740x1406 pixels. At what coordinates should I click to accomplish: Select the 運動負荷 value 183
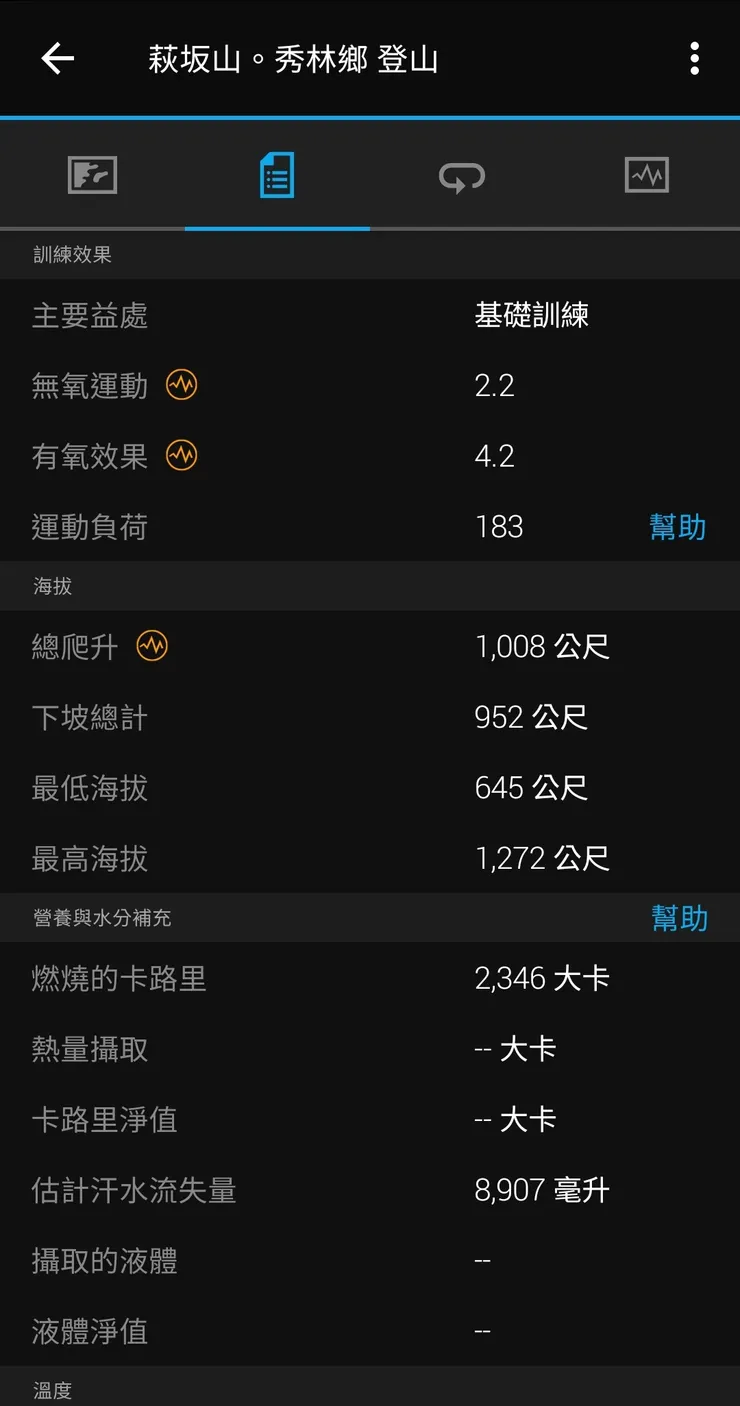coord(498,527)
